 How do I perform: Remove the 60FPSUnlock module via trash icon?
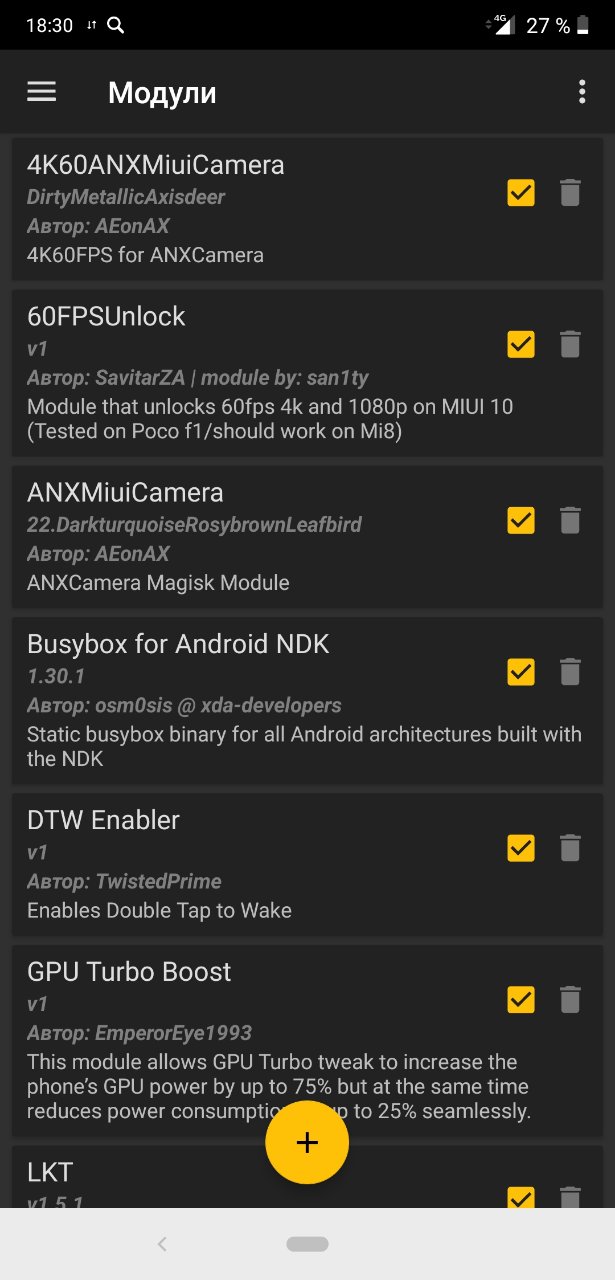tap(570, 344)
